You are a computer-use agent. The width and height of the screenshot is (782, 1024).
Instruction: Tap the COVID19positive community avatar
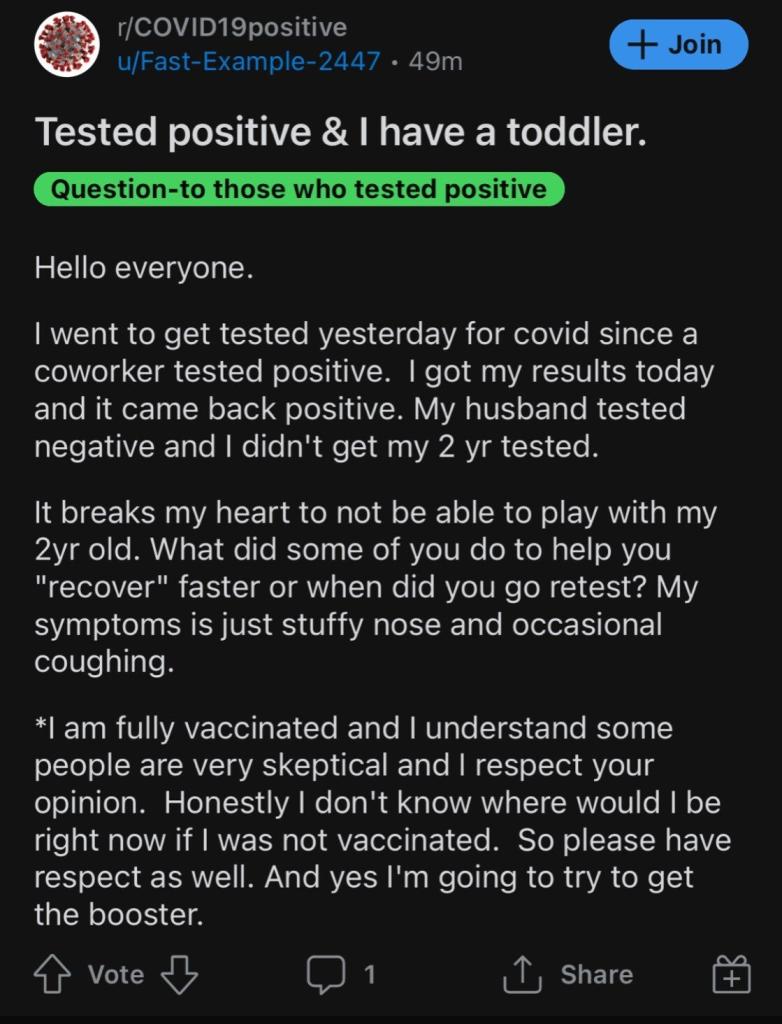pyautogui.click(x=66, y=45)
